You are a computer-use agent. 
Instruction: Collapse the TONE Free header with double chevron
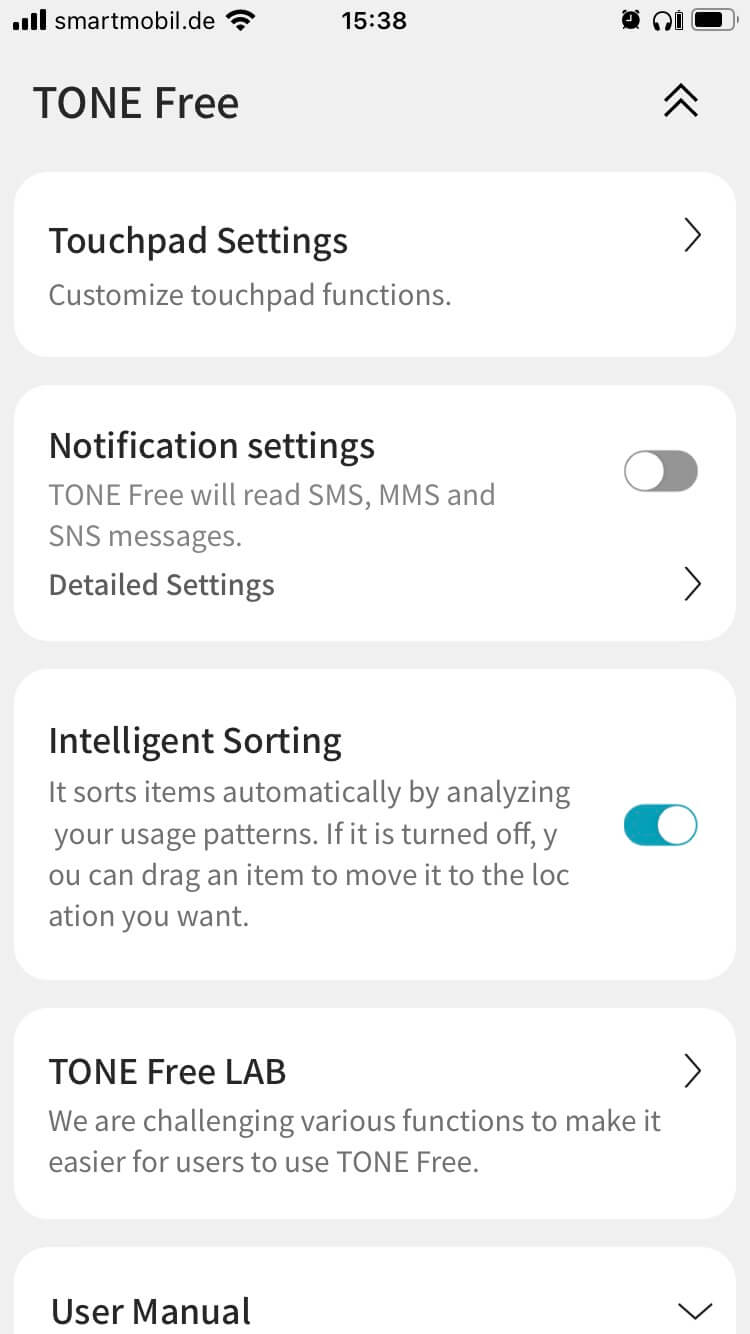(680, 101)
